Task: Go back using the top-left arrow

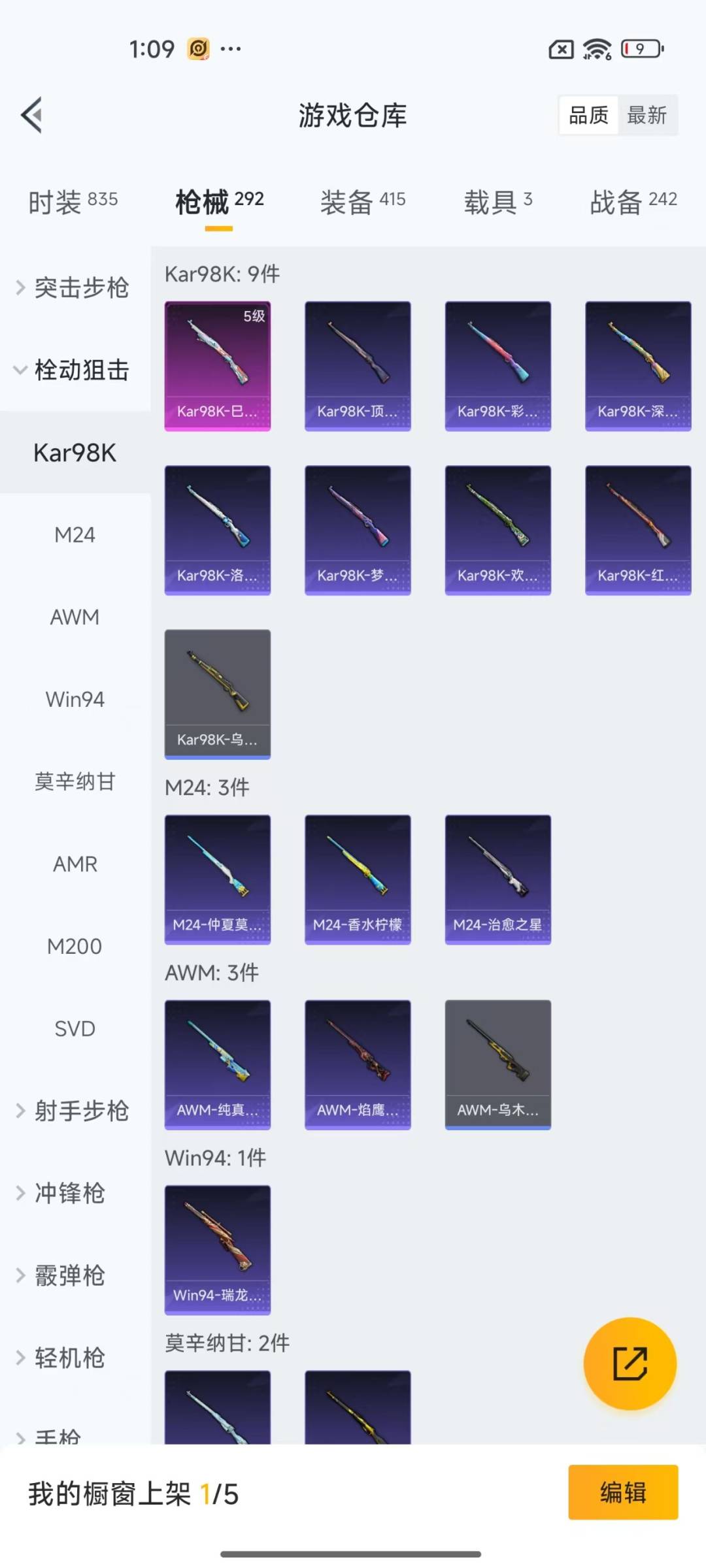Action: (x=32, y=115)
